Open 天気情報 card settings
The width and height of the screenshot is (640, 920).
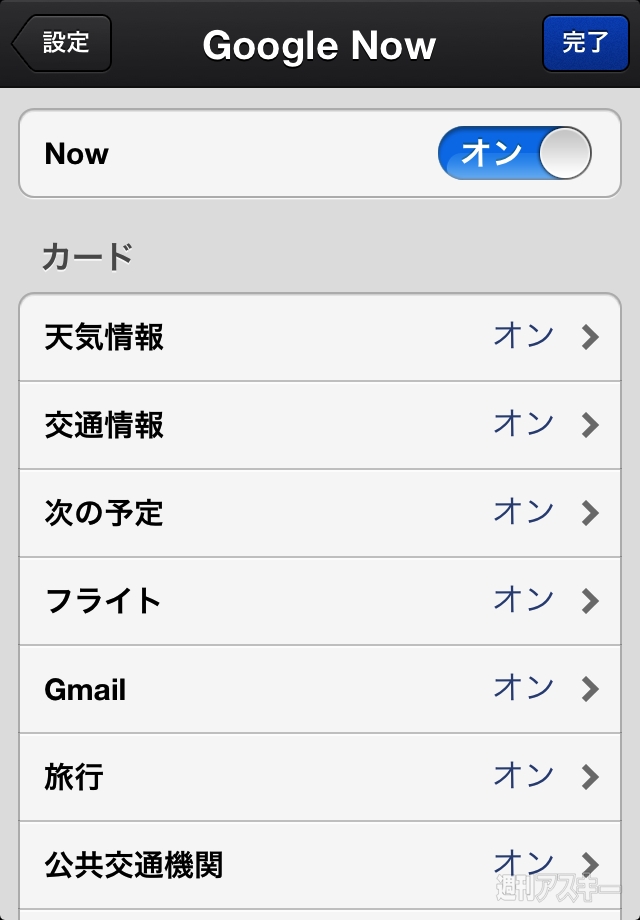click(320, 338)
